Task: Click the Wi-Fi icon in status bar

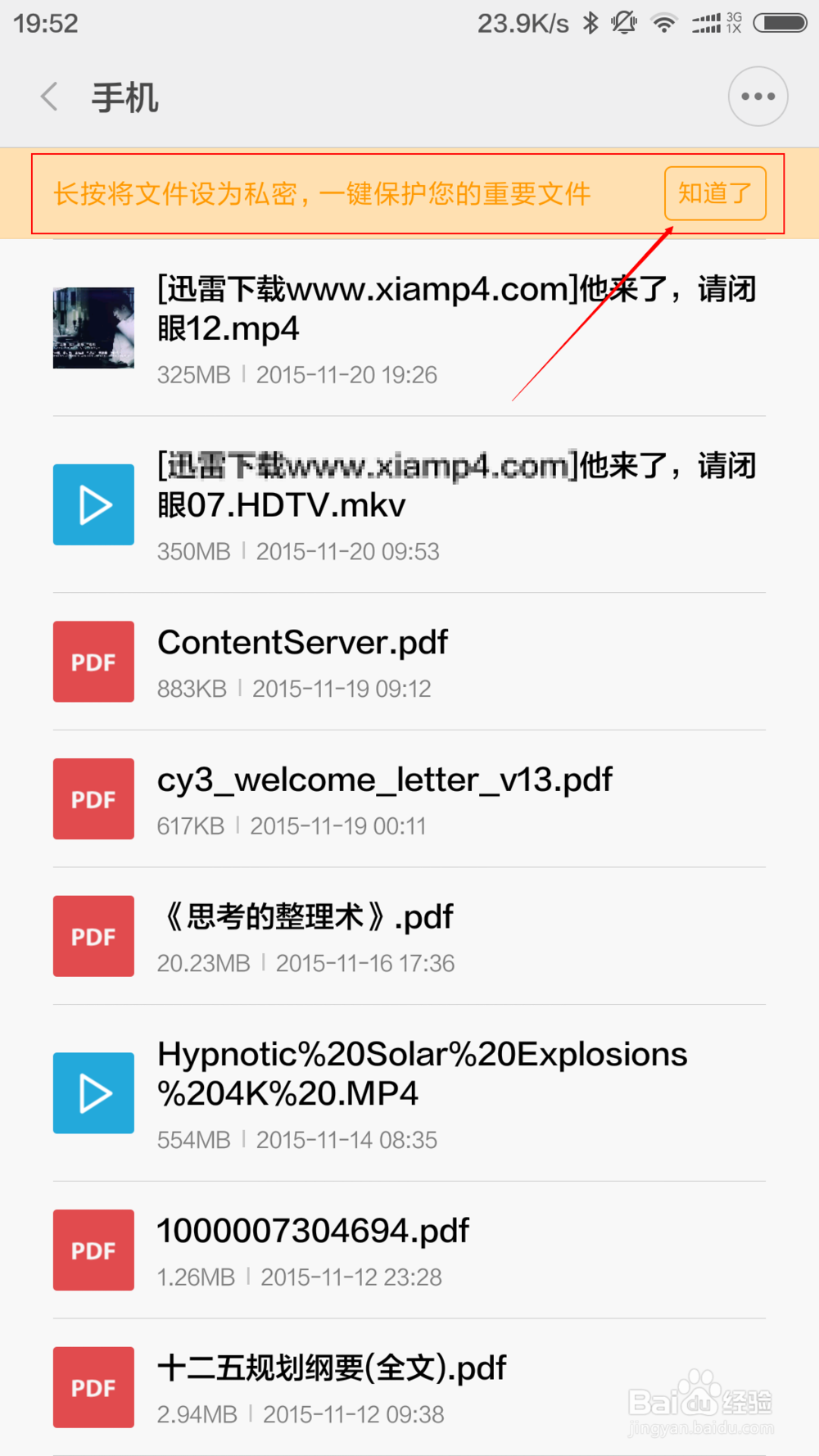Action: tap(663, 23)
